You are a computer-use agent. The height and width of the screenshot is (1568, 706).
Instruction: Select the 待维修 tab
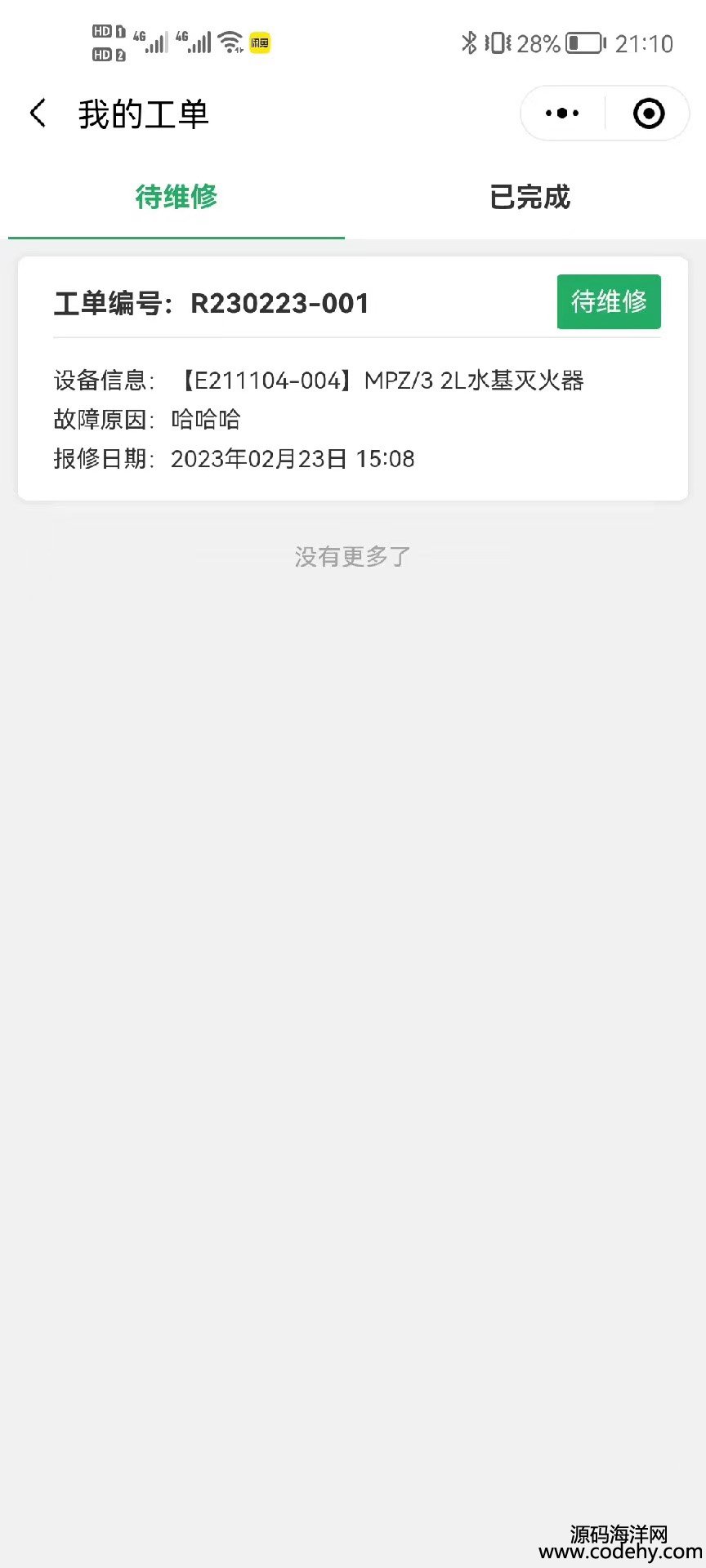(x=176, y=197)
